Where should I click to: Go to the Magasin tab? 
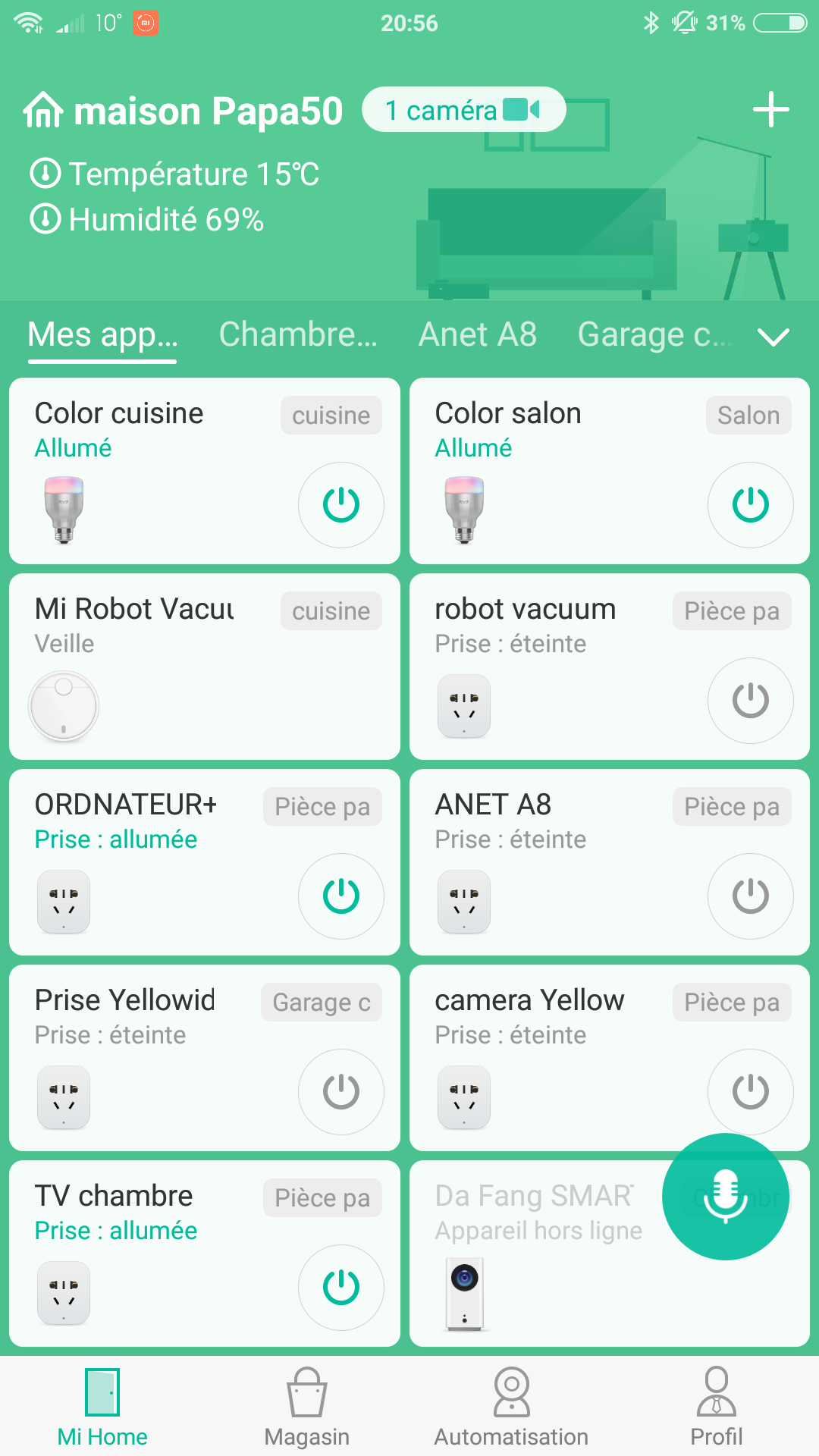pos(307,1407)
